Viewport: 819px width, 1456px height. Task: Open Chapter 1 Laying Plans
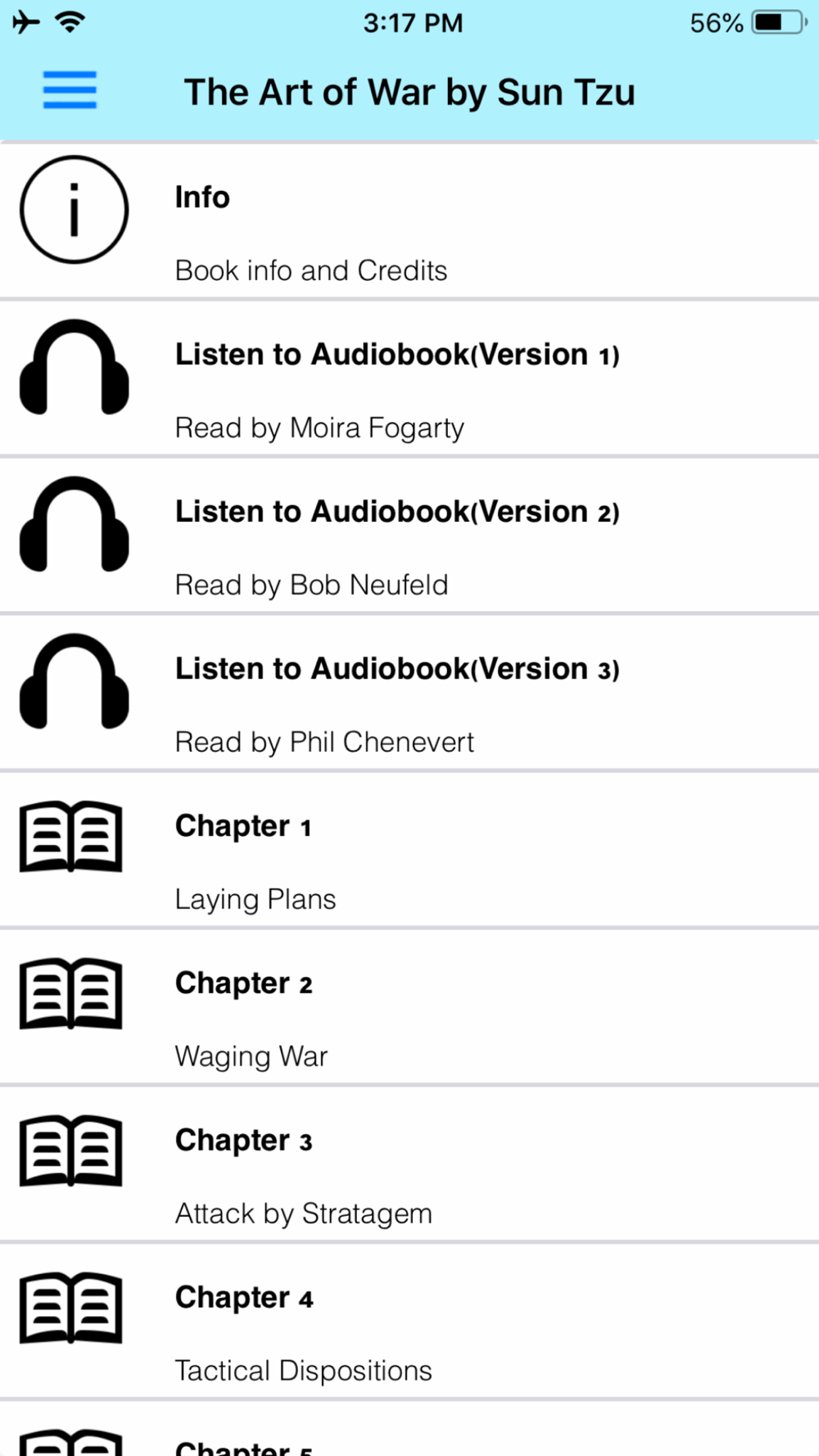pyautogui.click(x=409, y=850)
